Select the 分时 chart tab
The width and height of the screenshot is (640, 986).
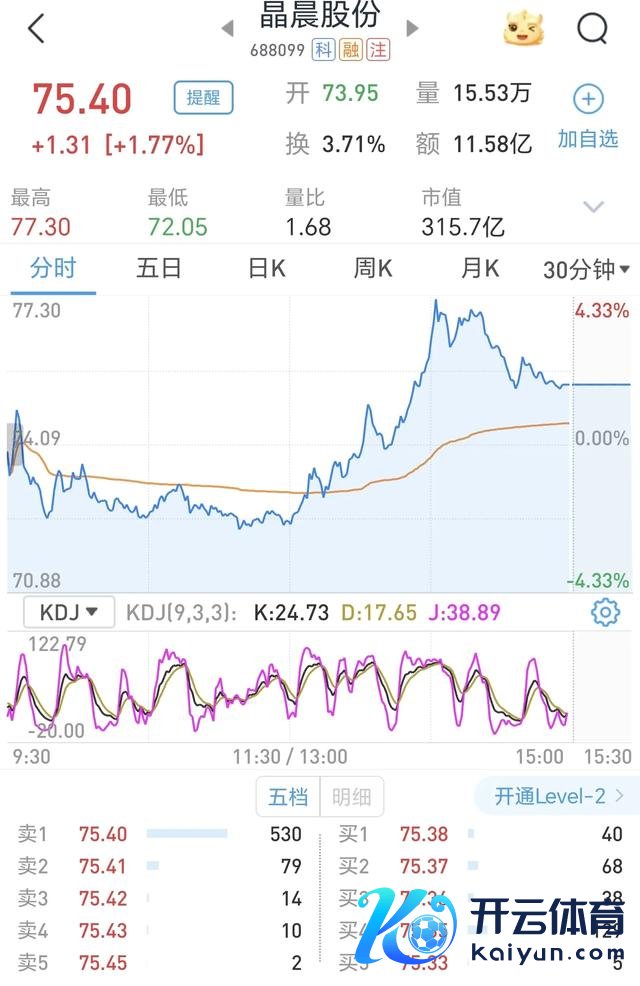click(53, 268)
